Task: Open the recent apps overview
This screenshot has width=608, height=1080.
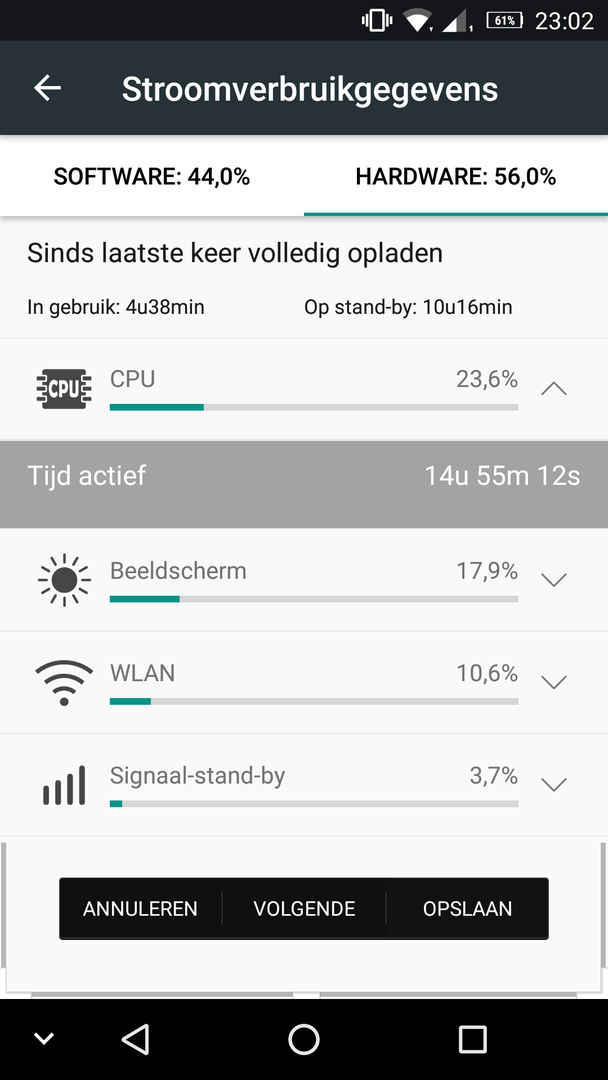Action: point(472,1039)
